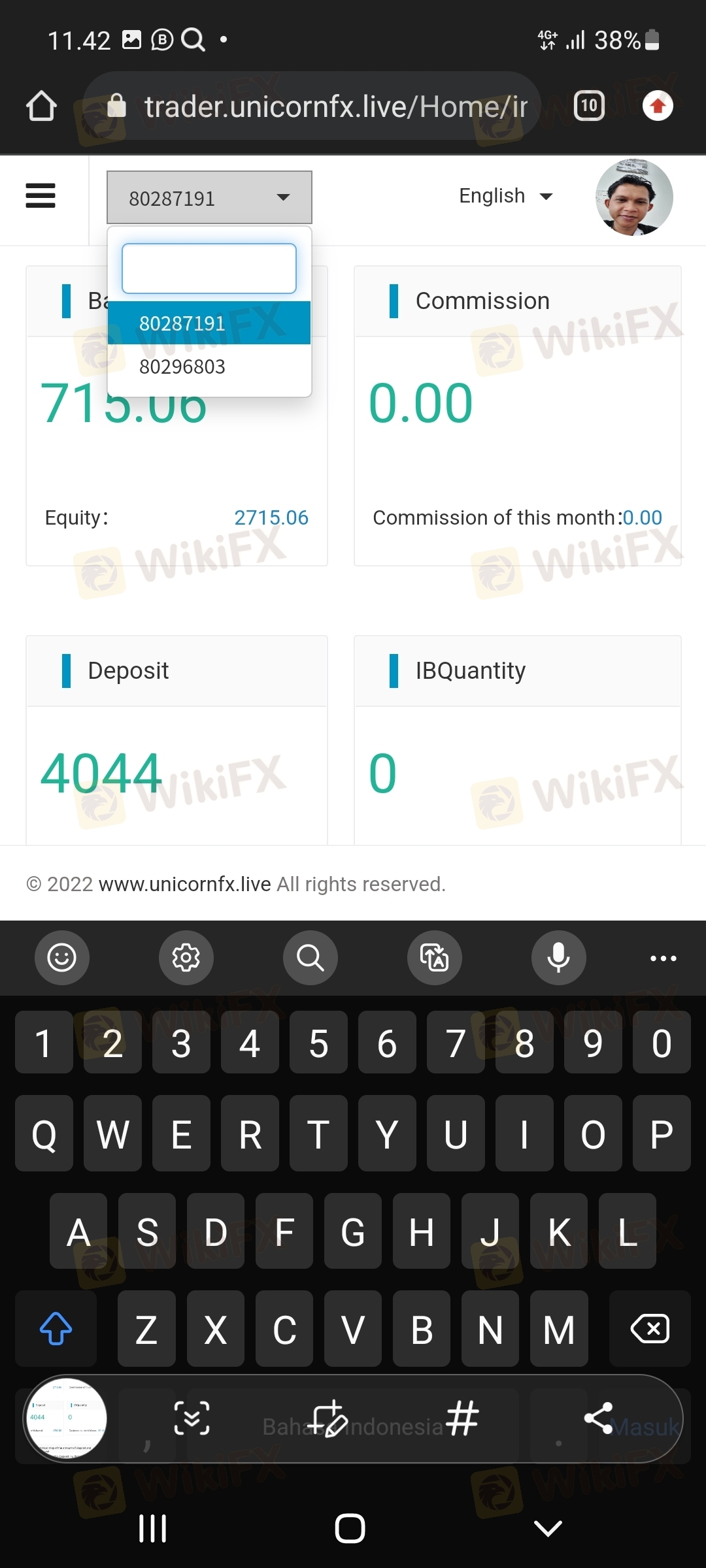Focus the account search field
706x1568 pixels.
(x=209, y=269)
